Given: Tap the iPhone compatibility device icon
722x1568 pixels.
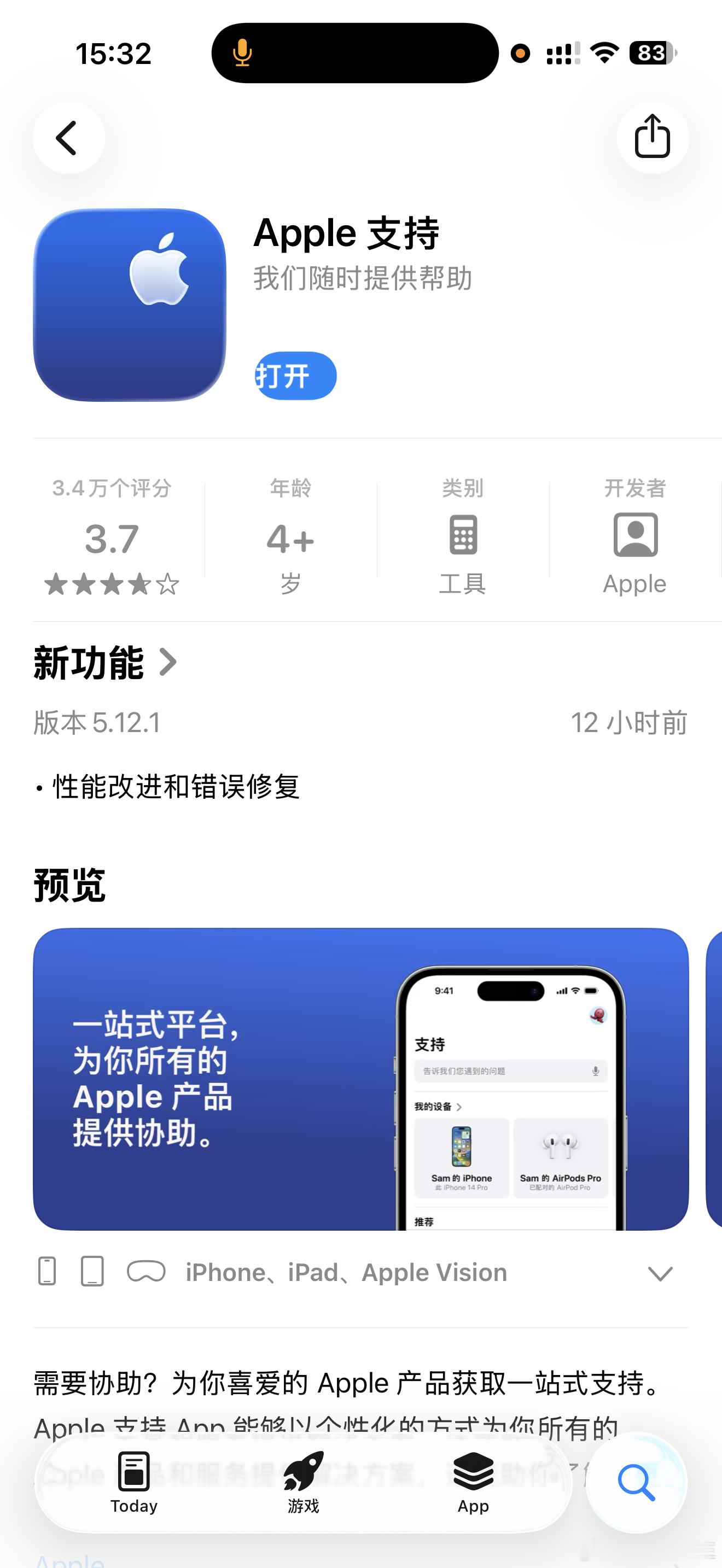Looking at the screenshot, I should tap(48, 1271).
